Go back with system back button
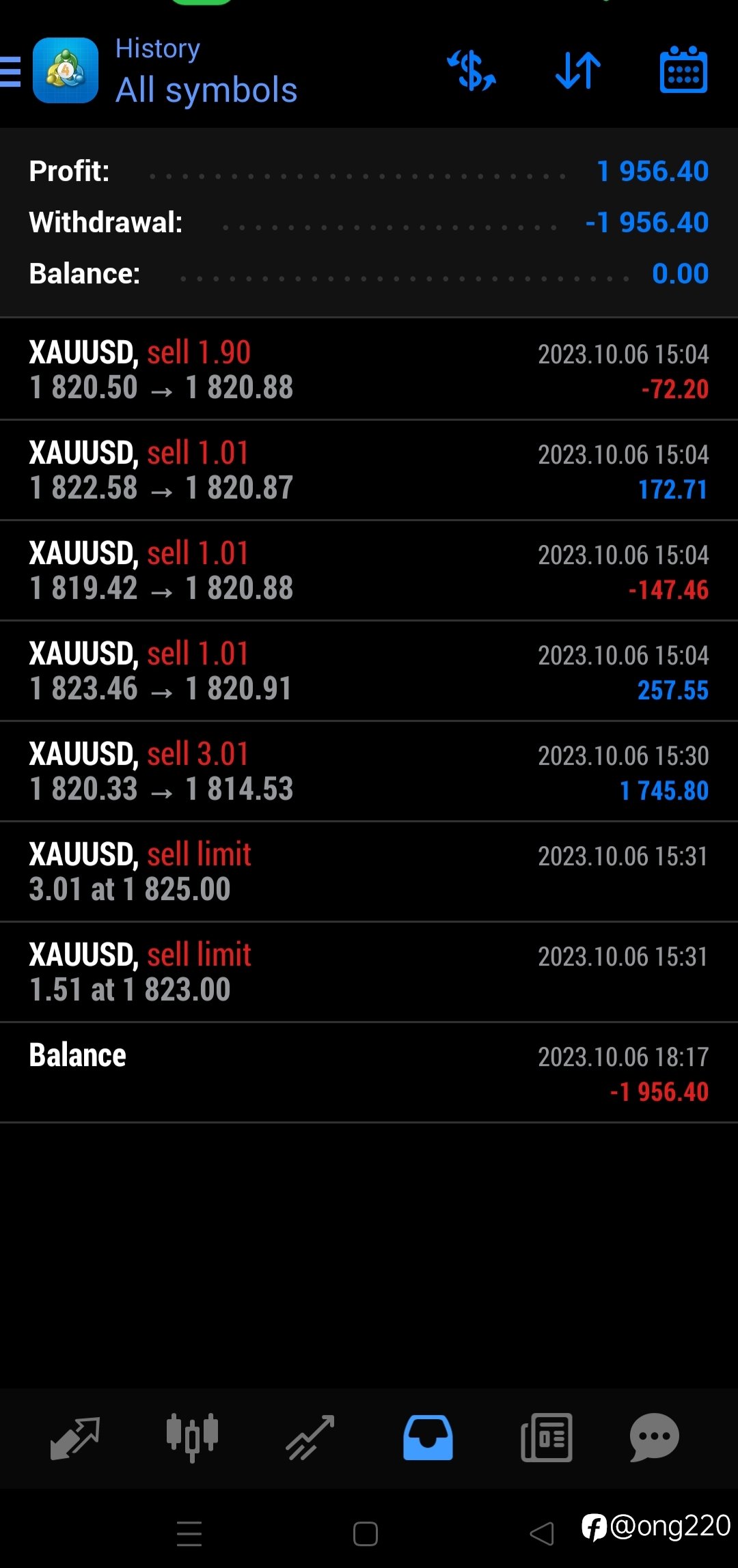This screenshot has width=738, height=1568. tap(542, 1533)
